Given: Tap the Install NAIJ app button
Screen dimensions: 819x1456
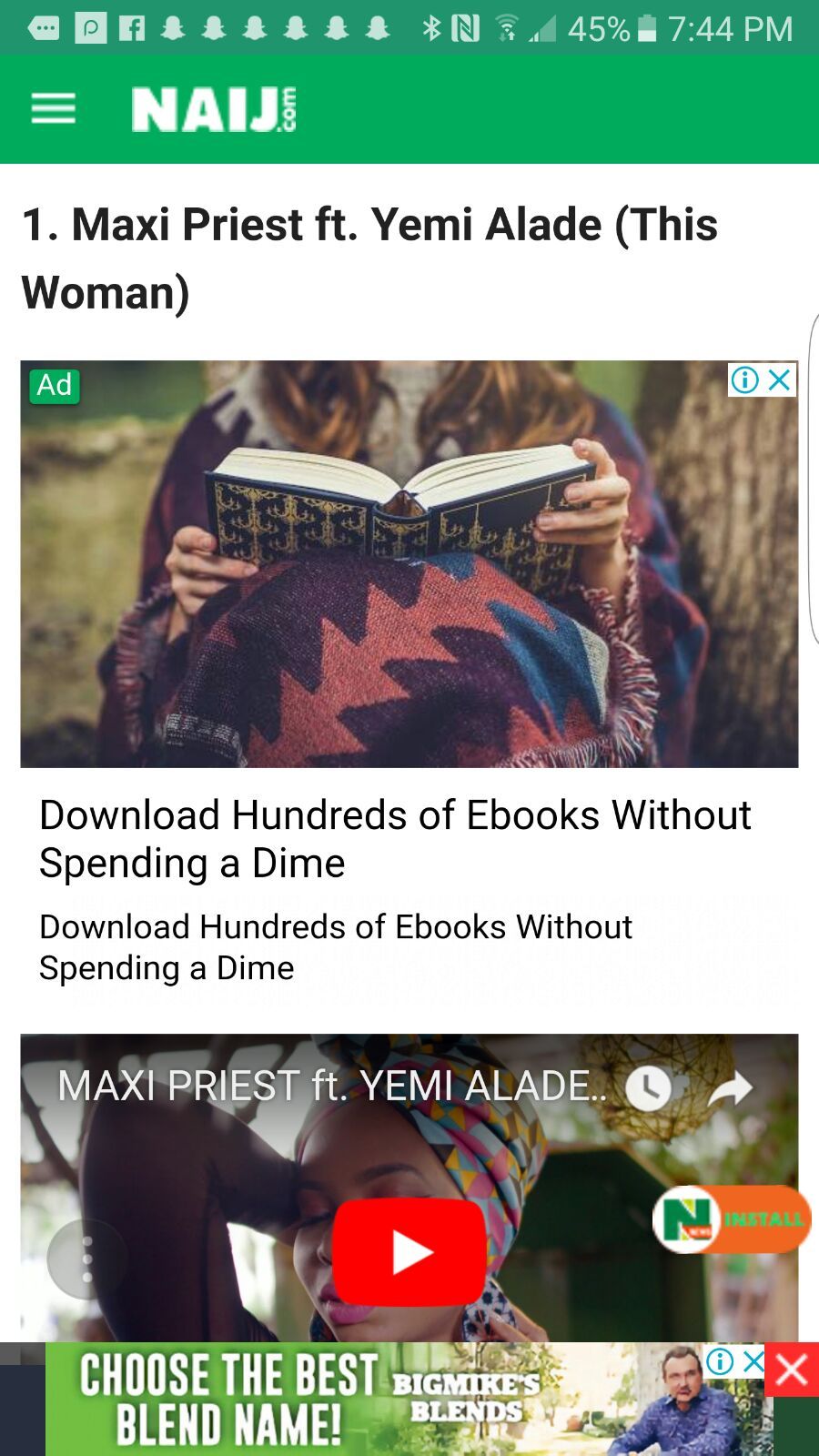Looking at the screenshot, I should [x=732, y=1219].
